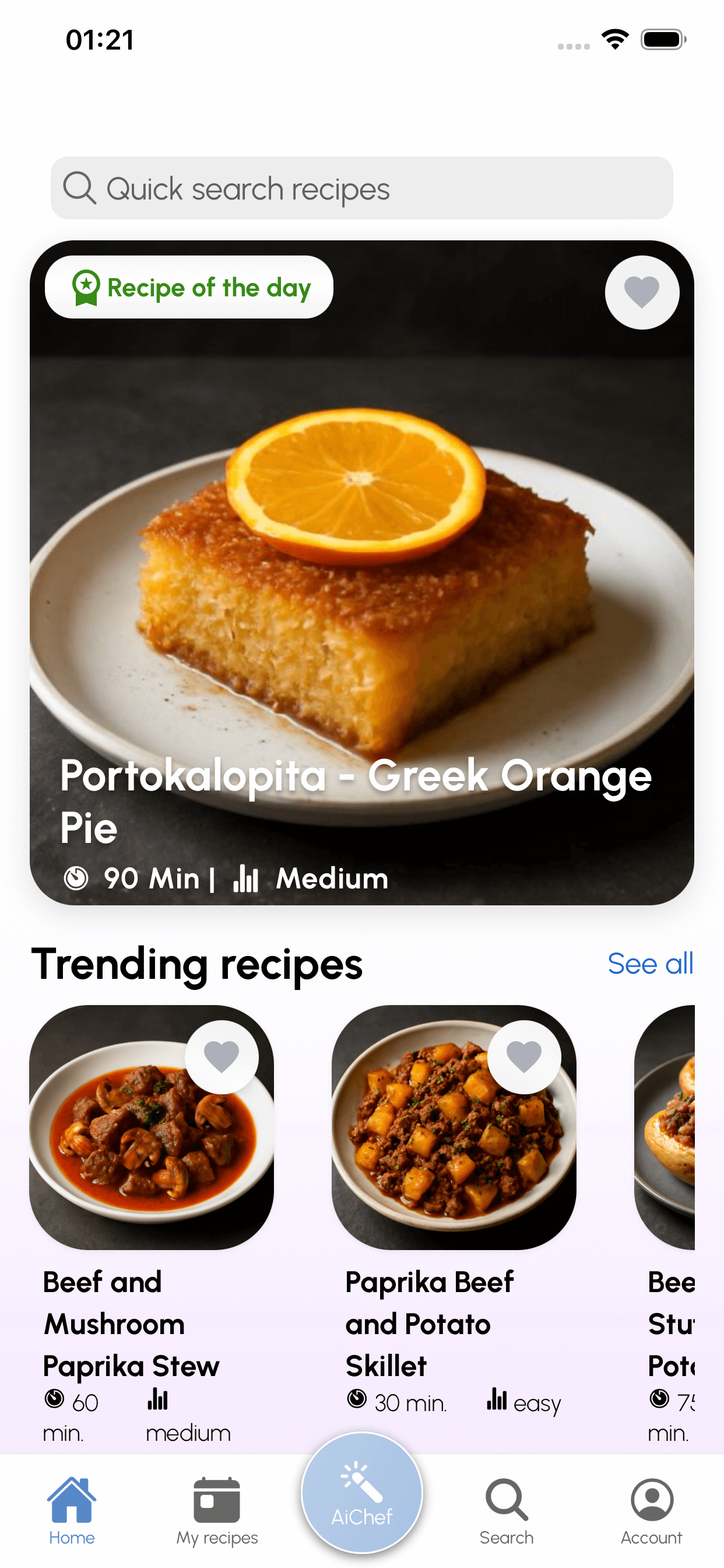The width and height of the screenshot is (724, 1568).
Task: Like the Beef and Mushroom Paprika Stew
Action: point(222,1056)
